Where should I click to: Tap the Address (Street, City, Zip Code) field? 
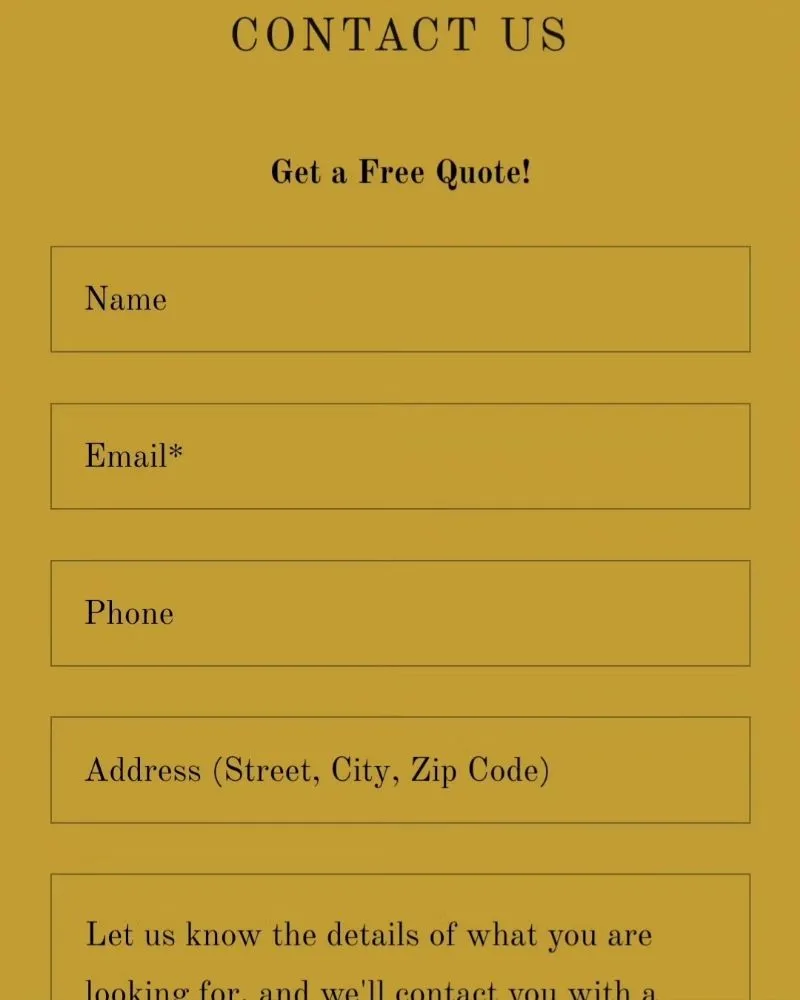click(400, 770)
